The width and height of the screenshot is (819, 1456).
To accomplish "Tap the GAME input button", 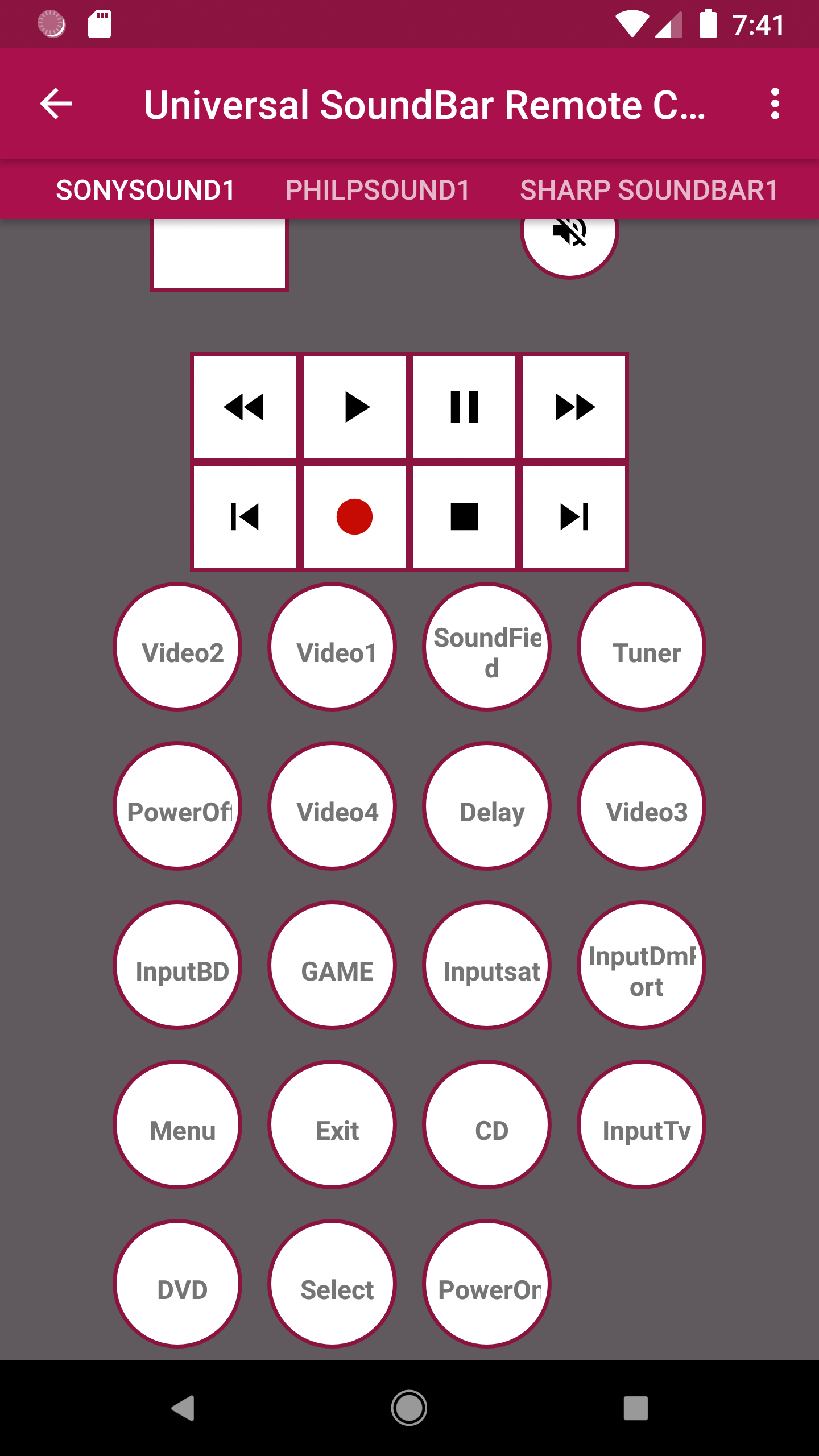I will click(x=333, y=966).
